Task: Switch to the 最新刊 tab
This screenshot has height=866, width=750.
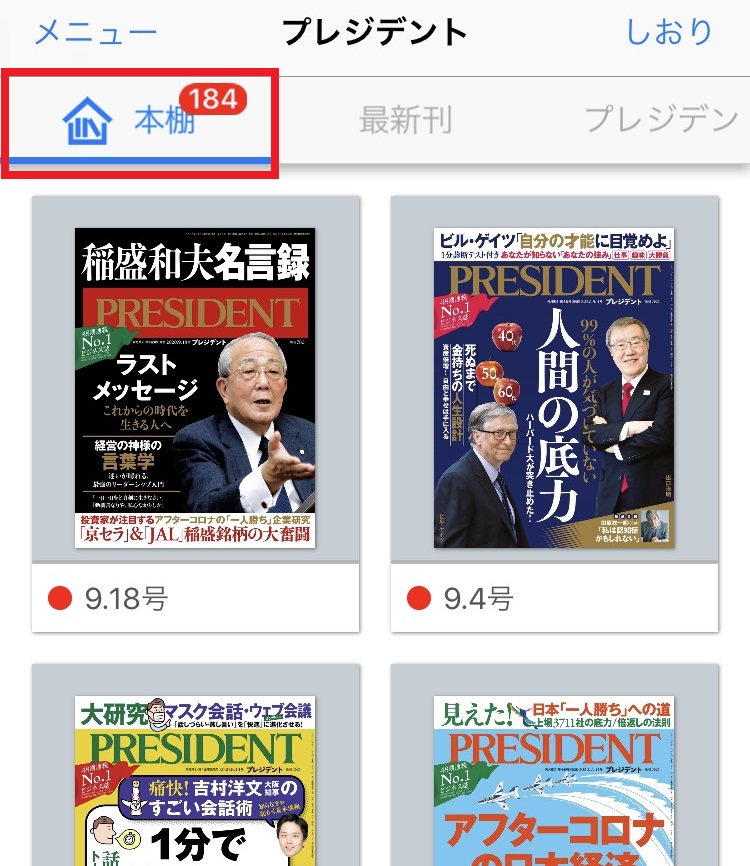Action: [406, 121]
